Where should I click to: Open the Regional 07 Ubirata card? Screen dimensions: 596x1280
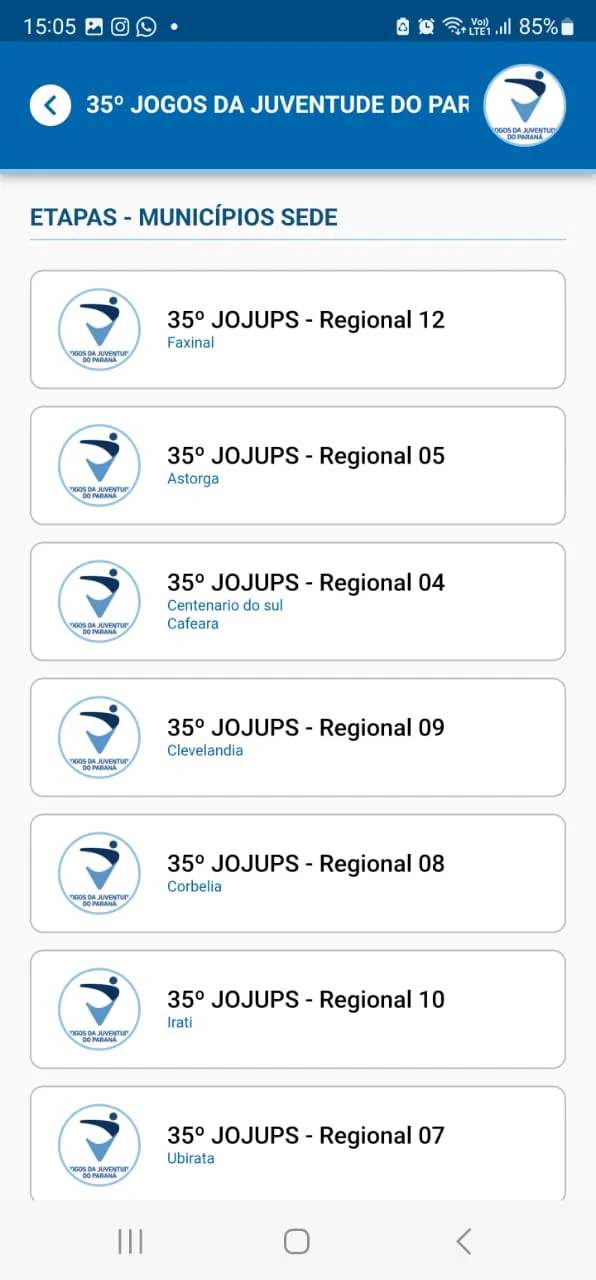click(x=298, y=1143)
